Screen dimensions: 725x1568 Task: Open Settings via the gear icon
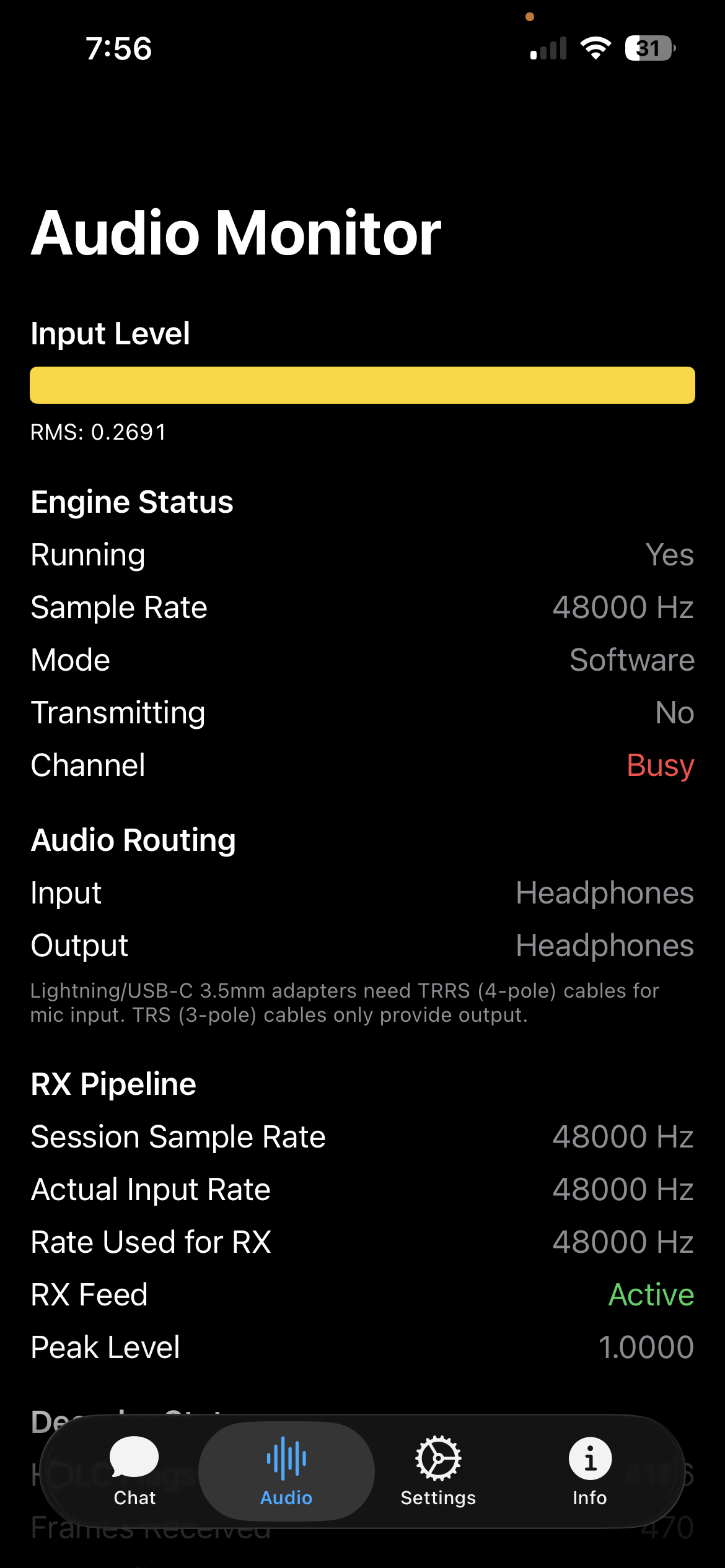[438, 1458]
